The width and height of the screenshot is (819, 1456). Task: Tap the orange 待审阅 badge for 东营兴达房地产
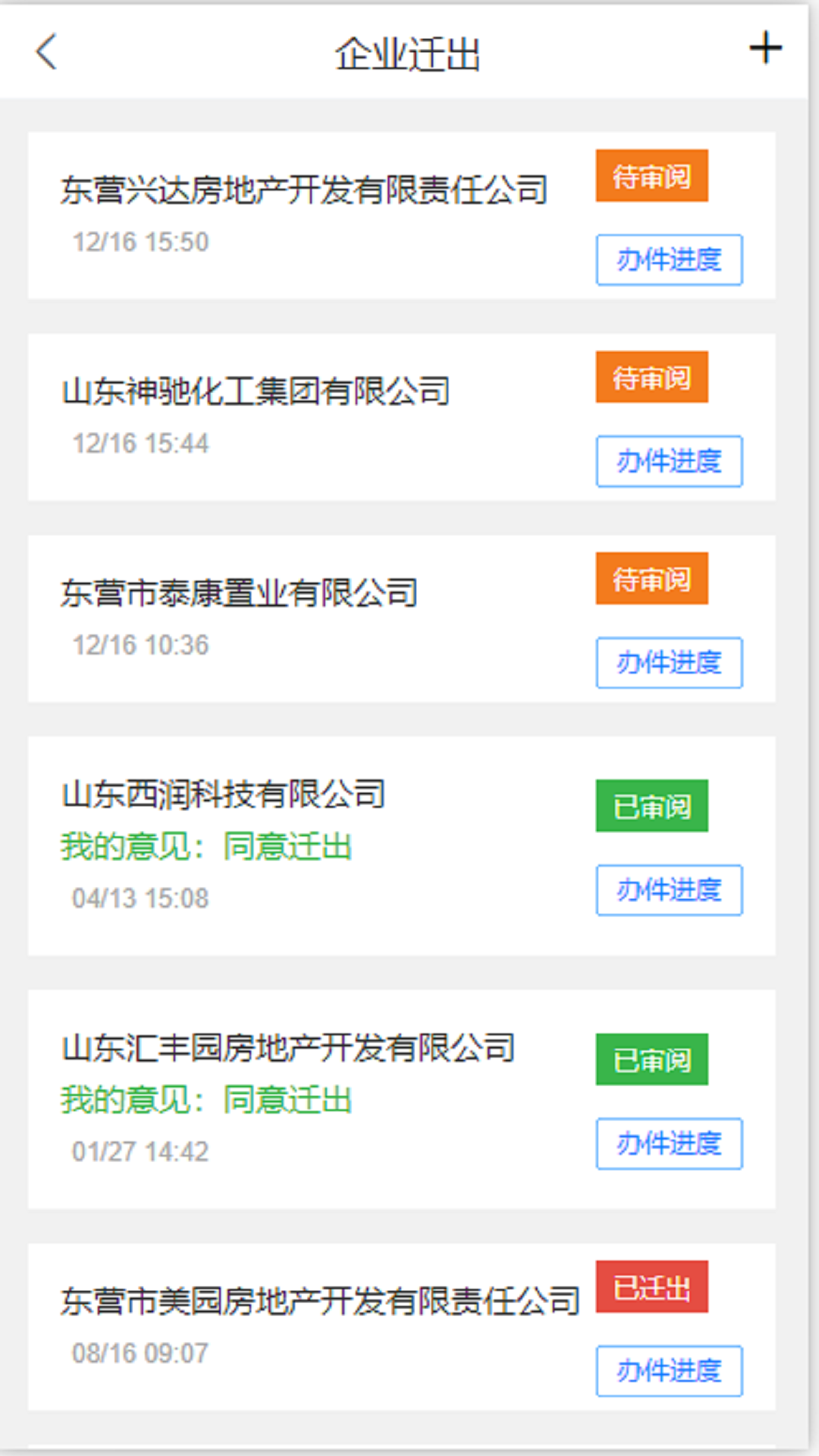pos(651,176)
